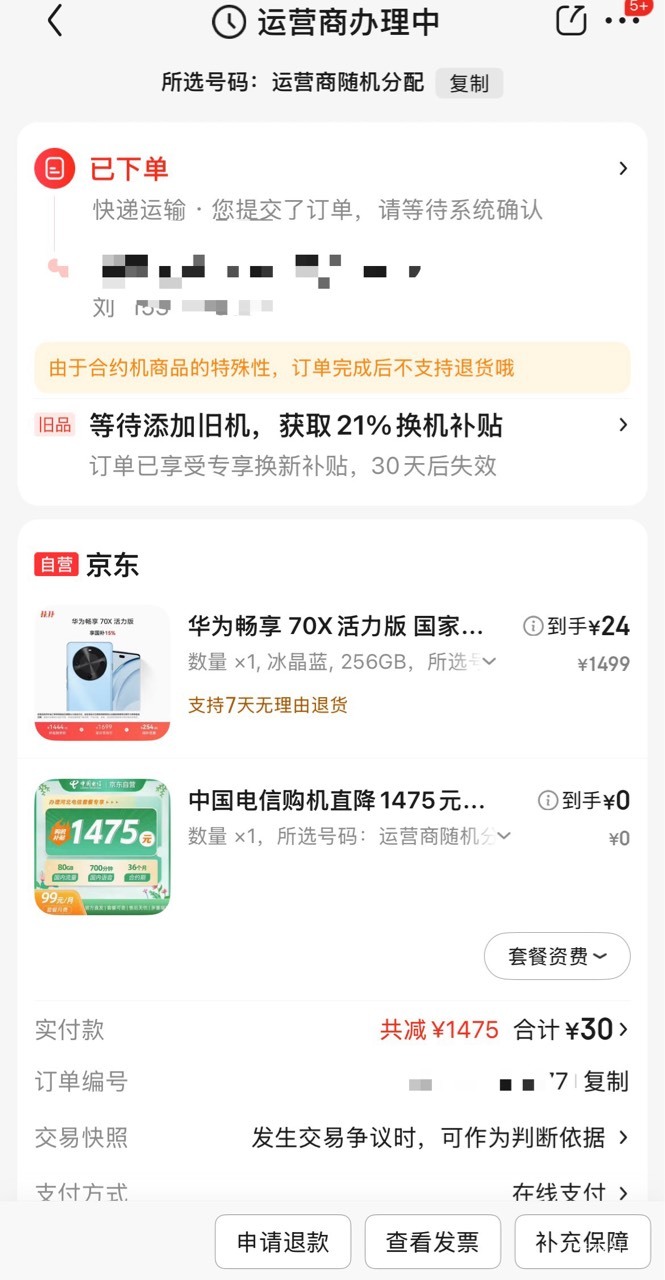Open the 支付方式 payment method row
Screen dimensions: 665x1280
pos(570,1192)
